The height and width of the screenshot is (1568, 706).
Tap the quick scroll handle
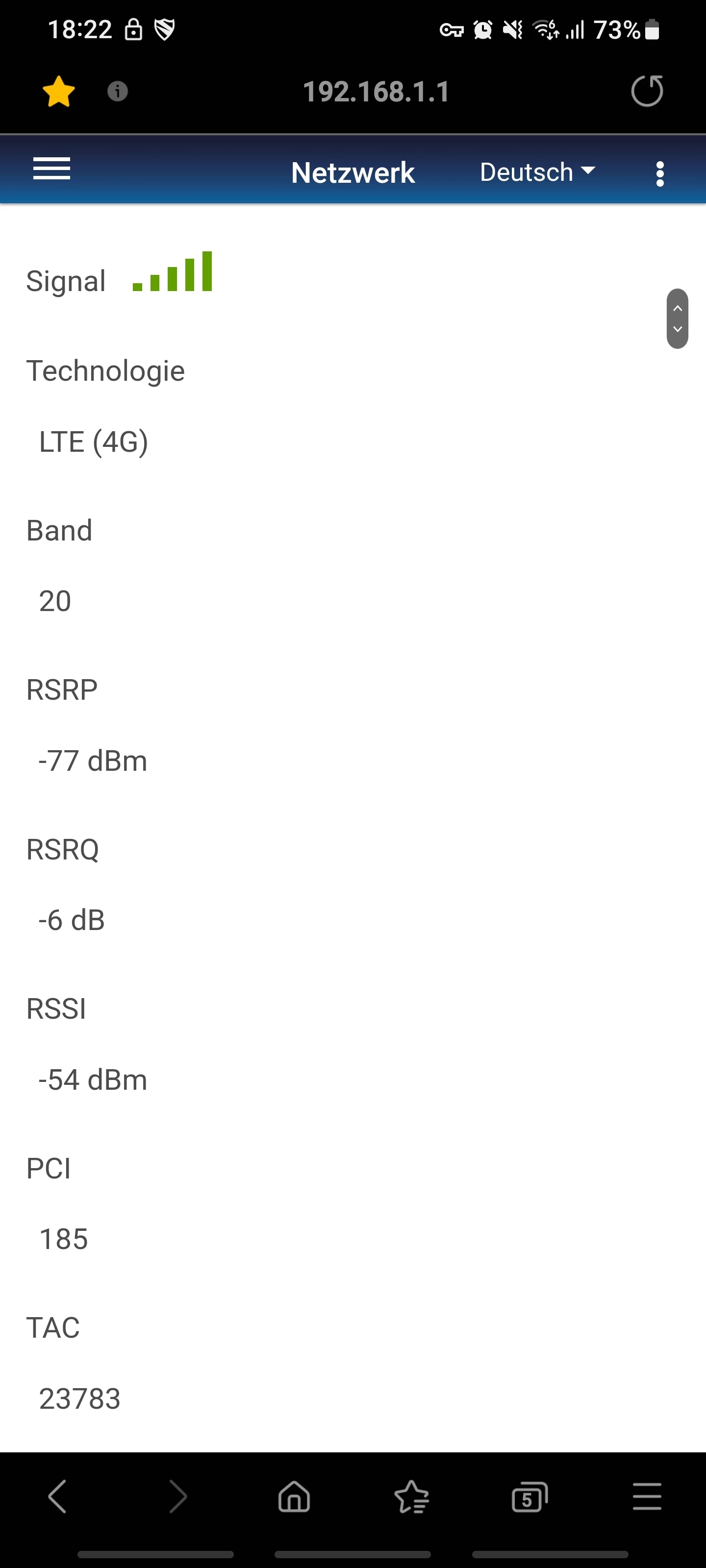pos(678,318)
